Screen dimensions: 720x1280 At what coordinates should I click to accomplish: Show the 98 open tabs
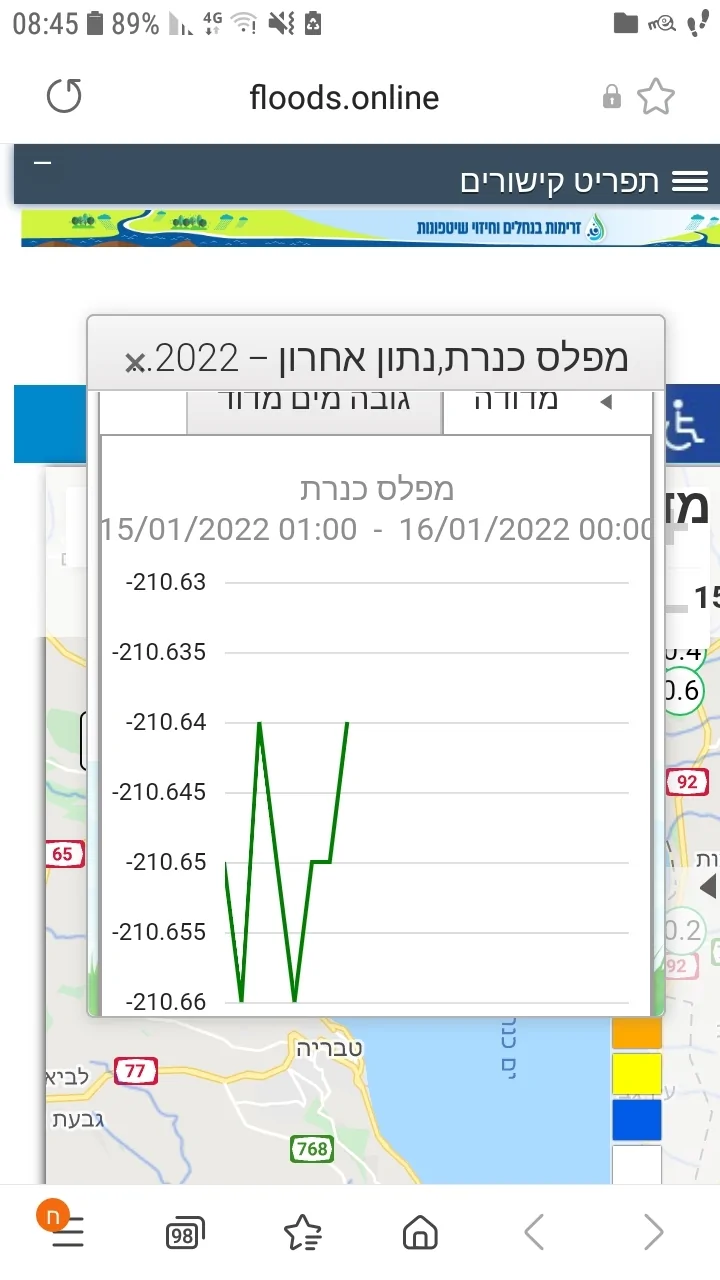click(184, 1234)
